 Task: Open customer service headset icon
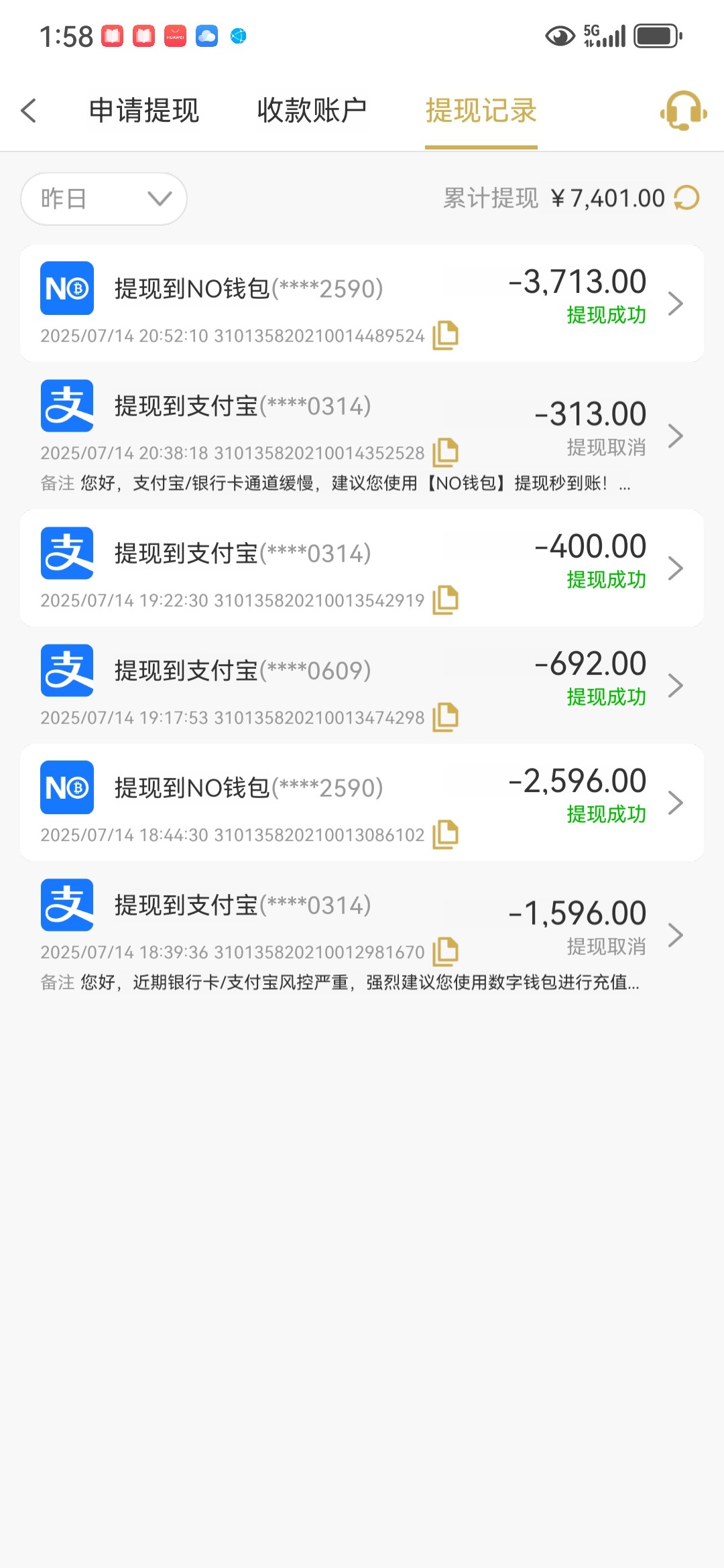[683, 111]
